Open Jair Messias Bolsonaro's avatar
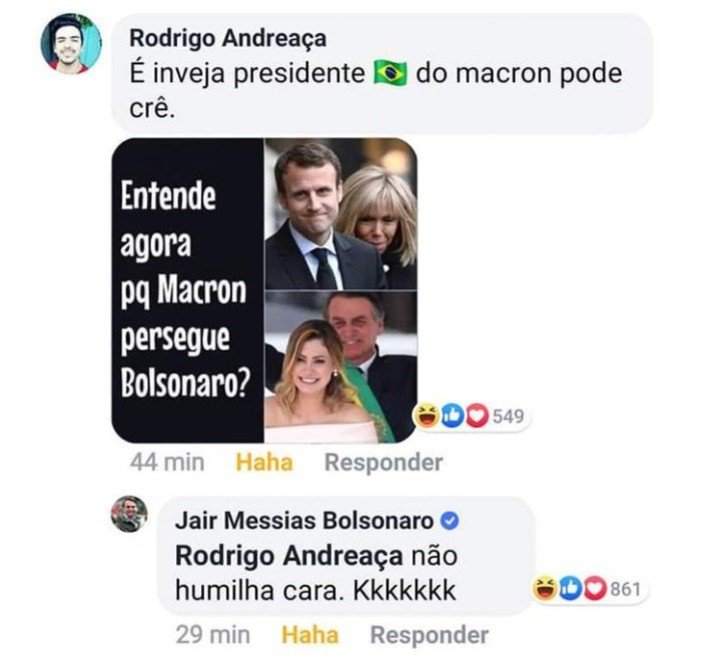The image size is (720, 669). pos(129,514)
